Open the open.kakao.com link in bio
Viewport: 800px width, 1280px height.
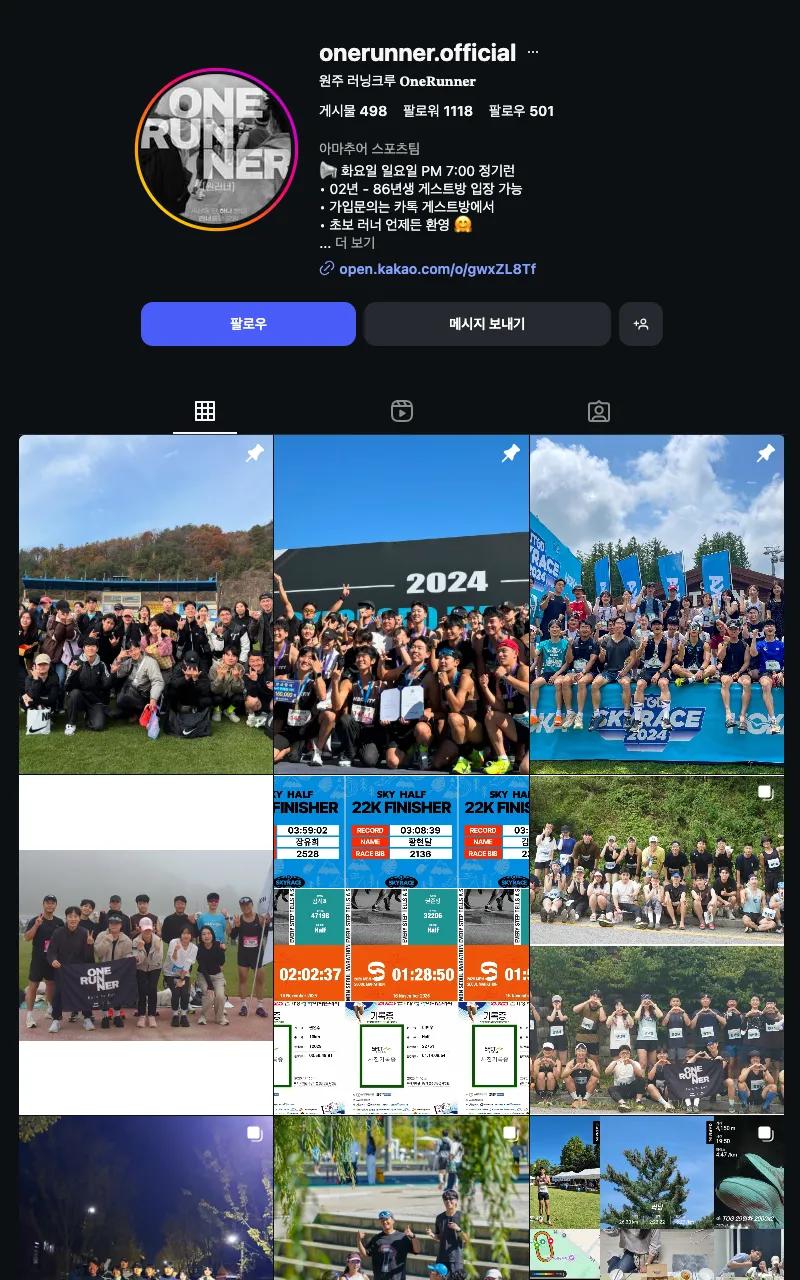click(437, 269)
